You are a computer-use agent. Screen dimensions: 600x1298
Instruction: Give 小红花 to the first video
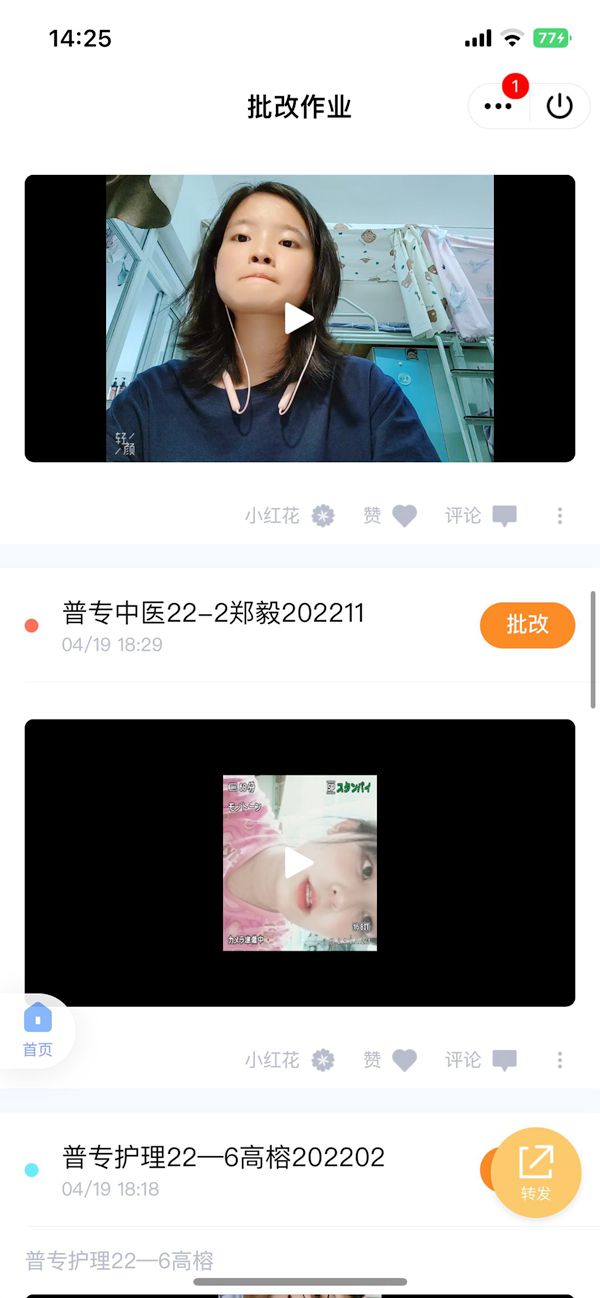pyautogui.click(x=290, y=516)
